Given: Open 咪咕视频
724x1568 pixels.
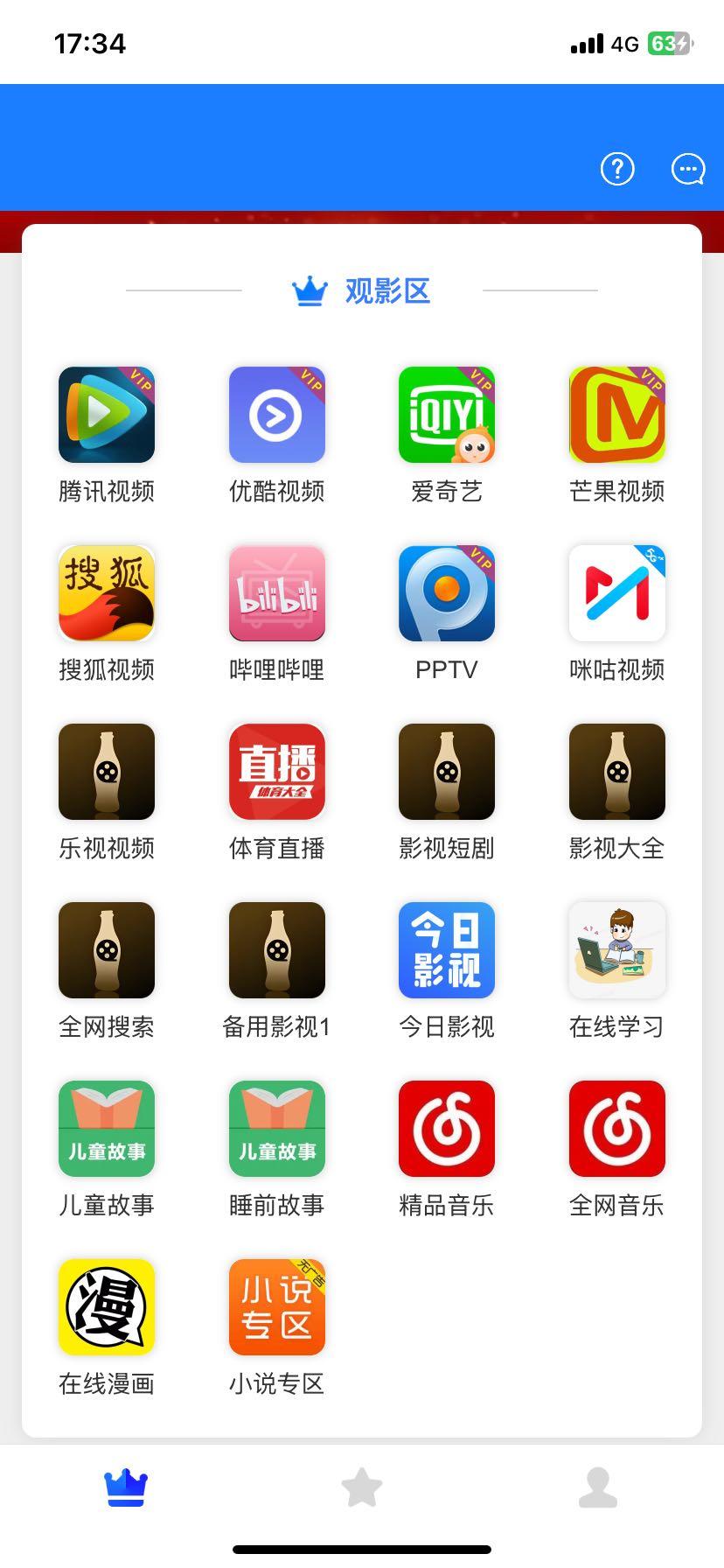Looking at the screenshot, I should coord(616,593).
